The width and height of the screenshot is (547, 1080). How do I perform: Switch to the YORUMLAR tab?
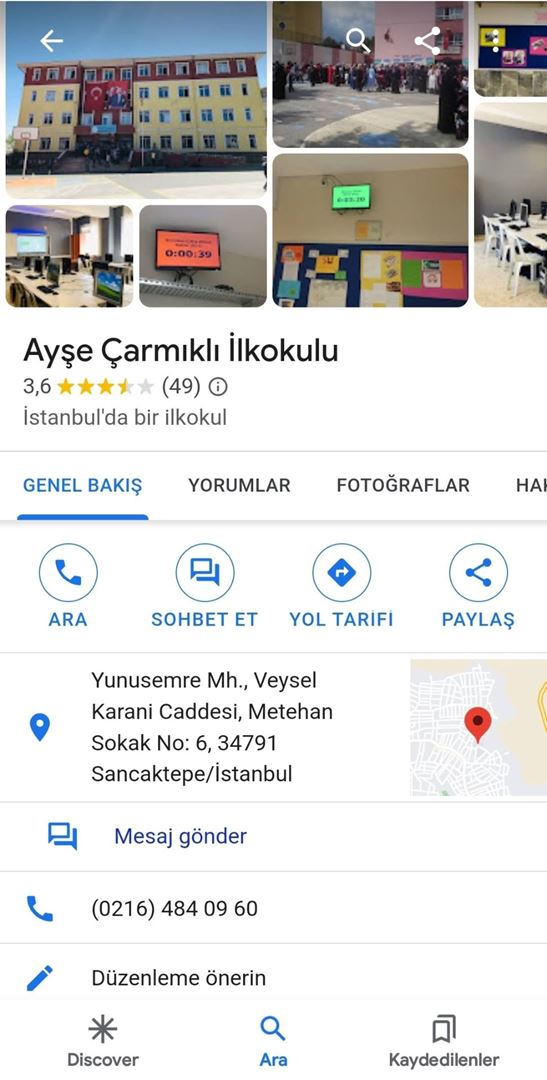tap(239, 486)
